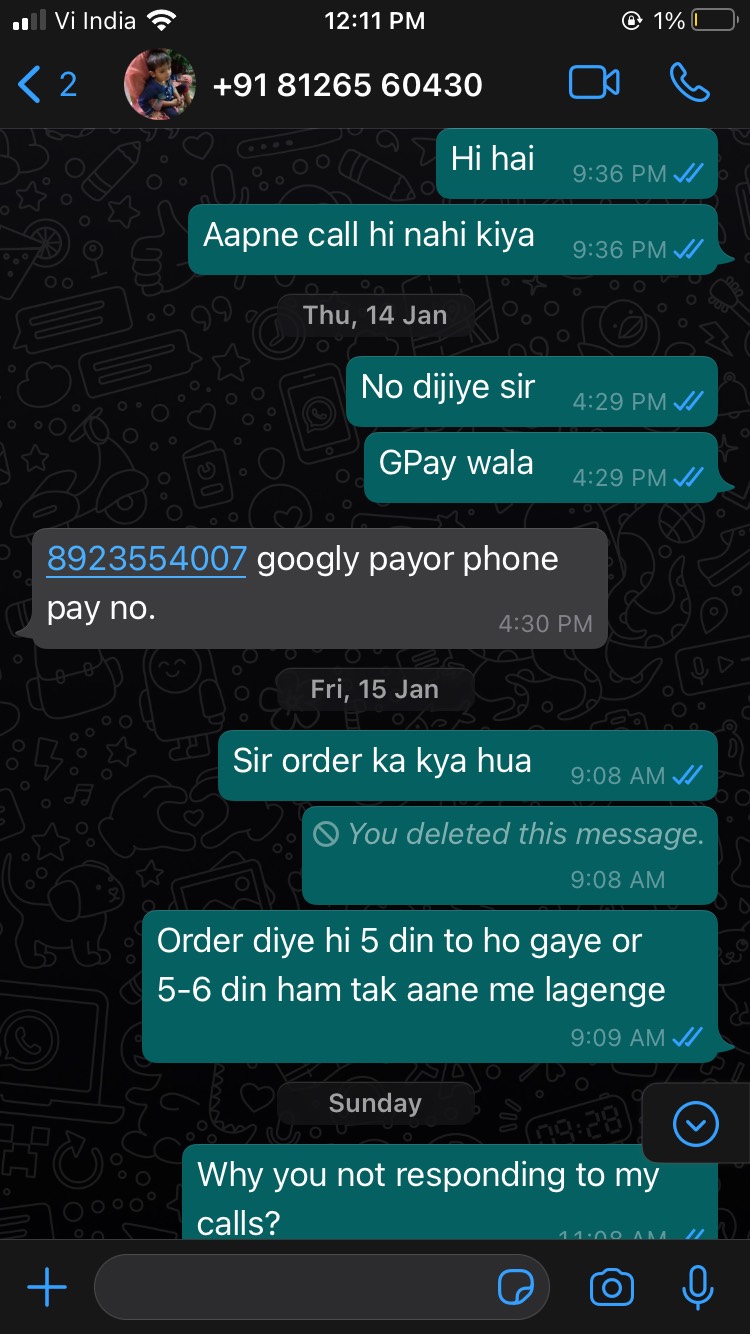The height and width of the screenshot is (1334, 750).
Task: Open contact info for +91 81265 60430
Action: tap(347, 85)
